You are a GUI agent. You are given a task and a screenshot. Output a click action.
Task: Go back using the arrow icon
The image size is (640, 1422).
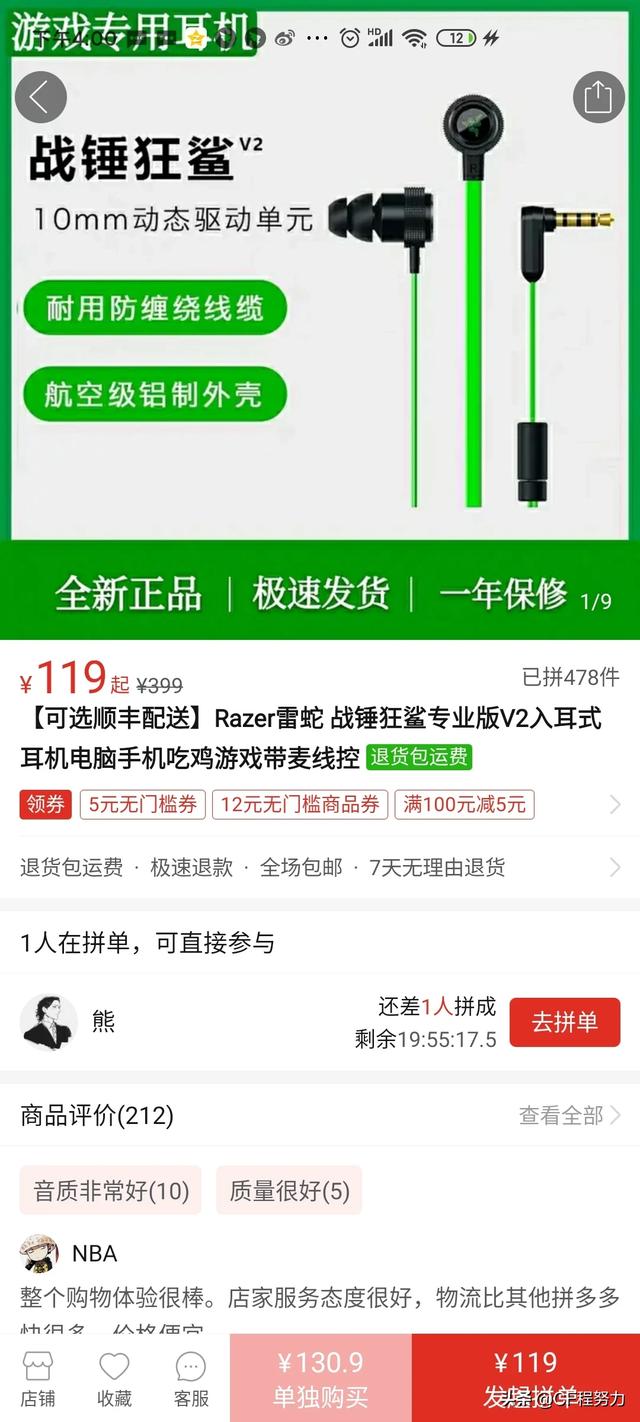(x=40, y=97)
